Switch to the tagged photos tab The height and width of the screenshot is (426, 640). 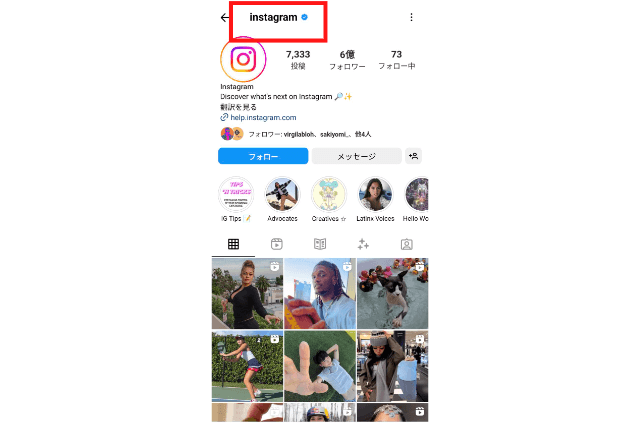click(x=407, y=243)
